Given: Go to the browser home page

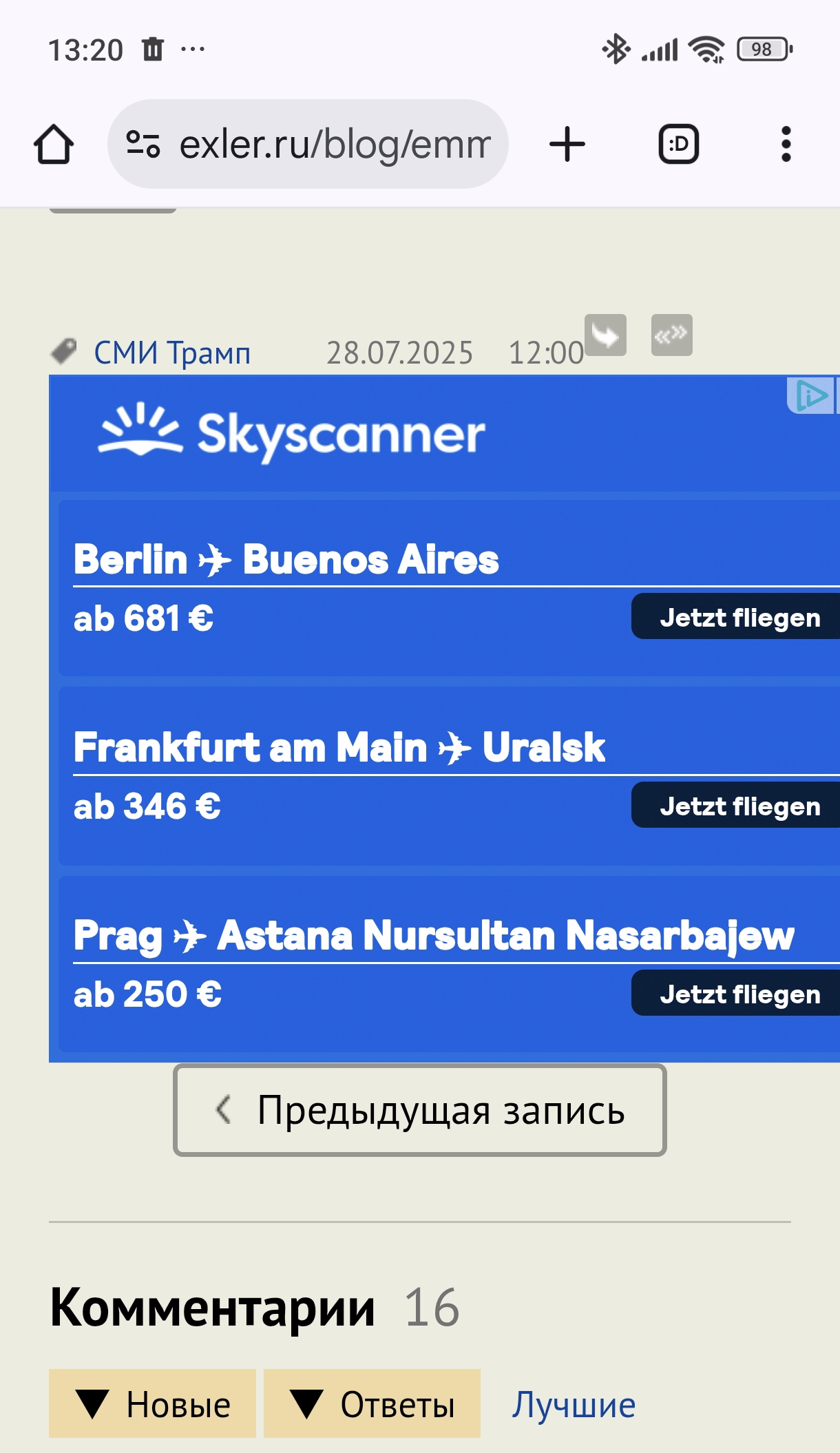Looking at the screenshot, I should (54, 145).
